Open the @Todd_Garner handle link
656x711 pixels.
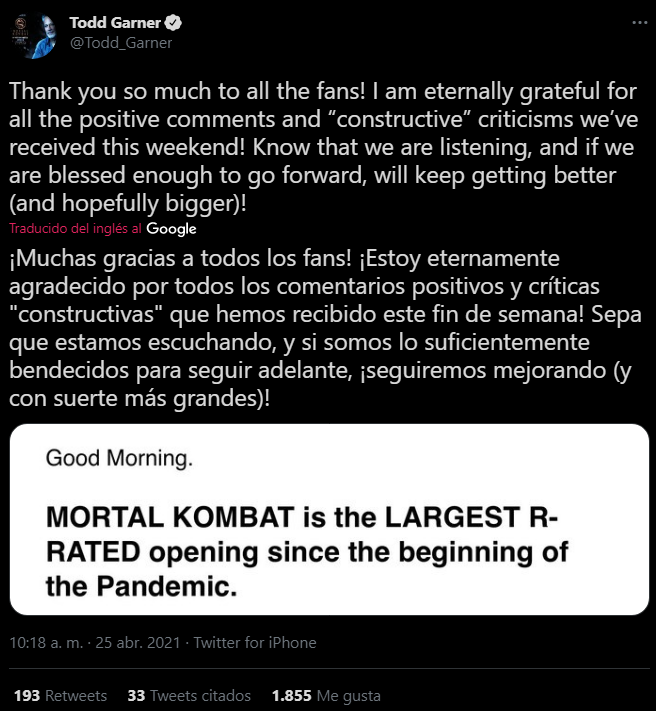coord(120,42)
